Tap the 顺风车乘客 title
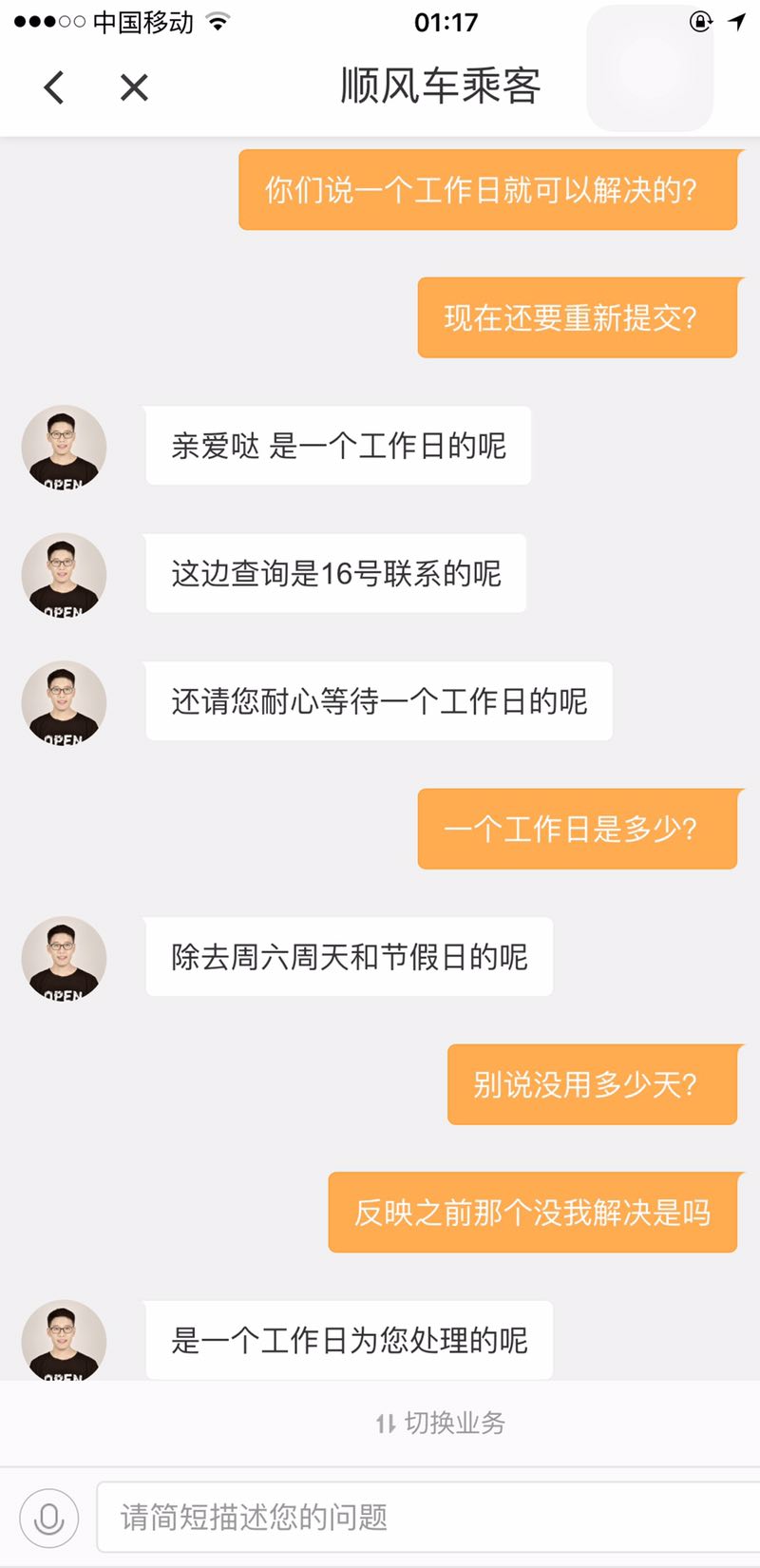 (x=440, y=86)
